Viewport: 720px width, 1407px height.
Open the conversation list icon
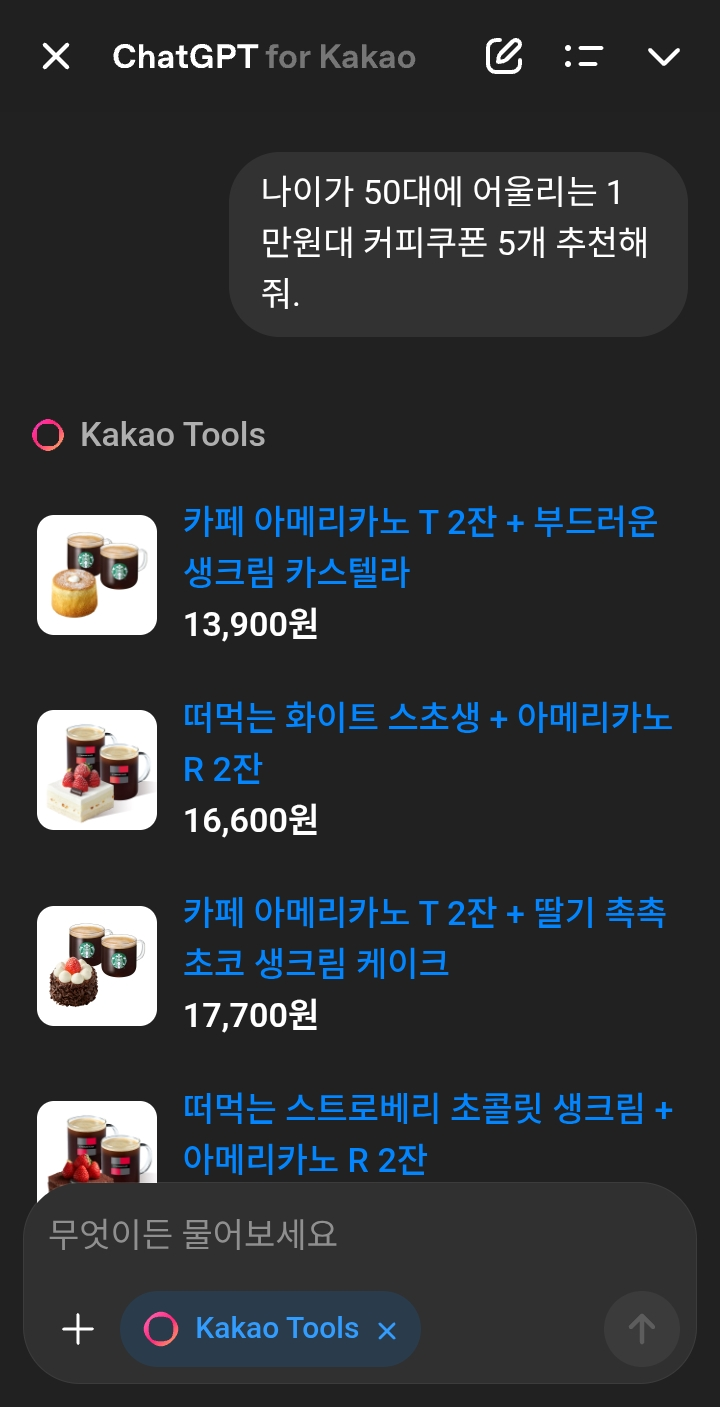click(x=584, y=56)
